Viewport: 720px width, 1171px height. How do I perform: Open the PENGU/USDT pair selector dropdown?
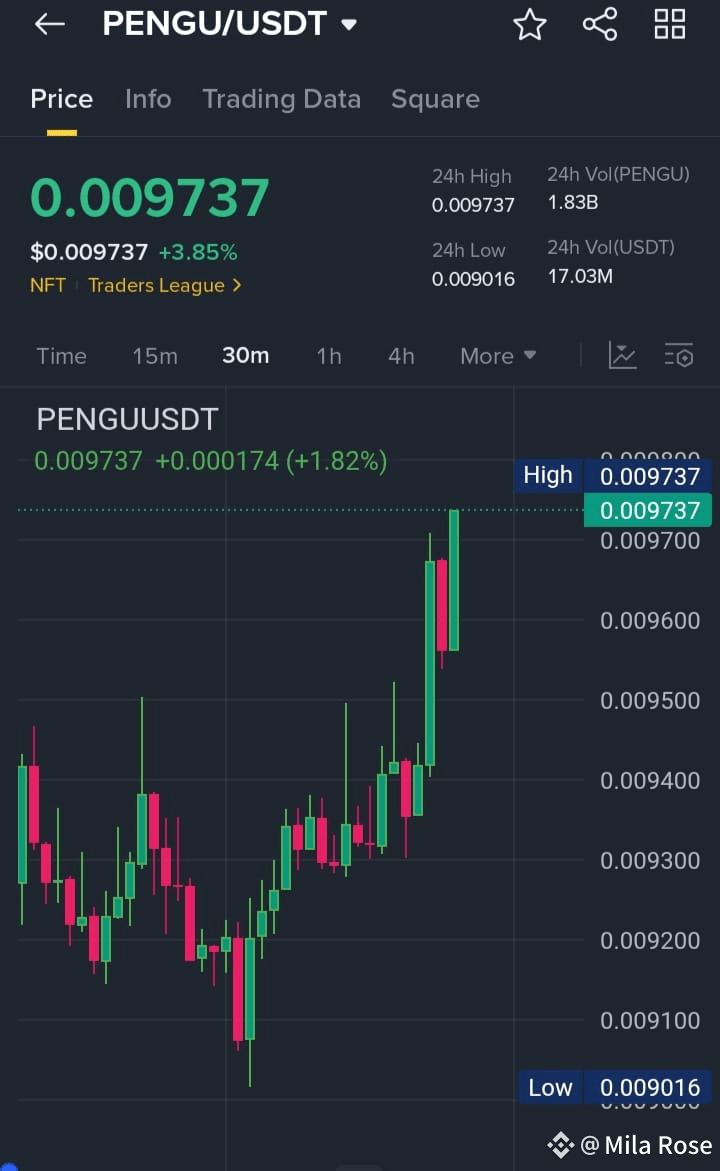230,23
